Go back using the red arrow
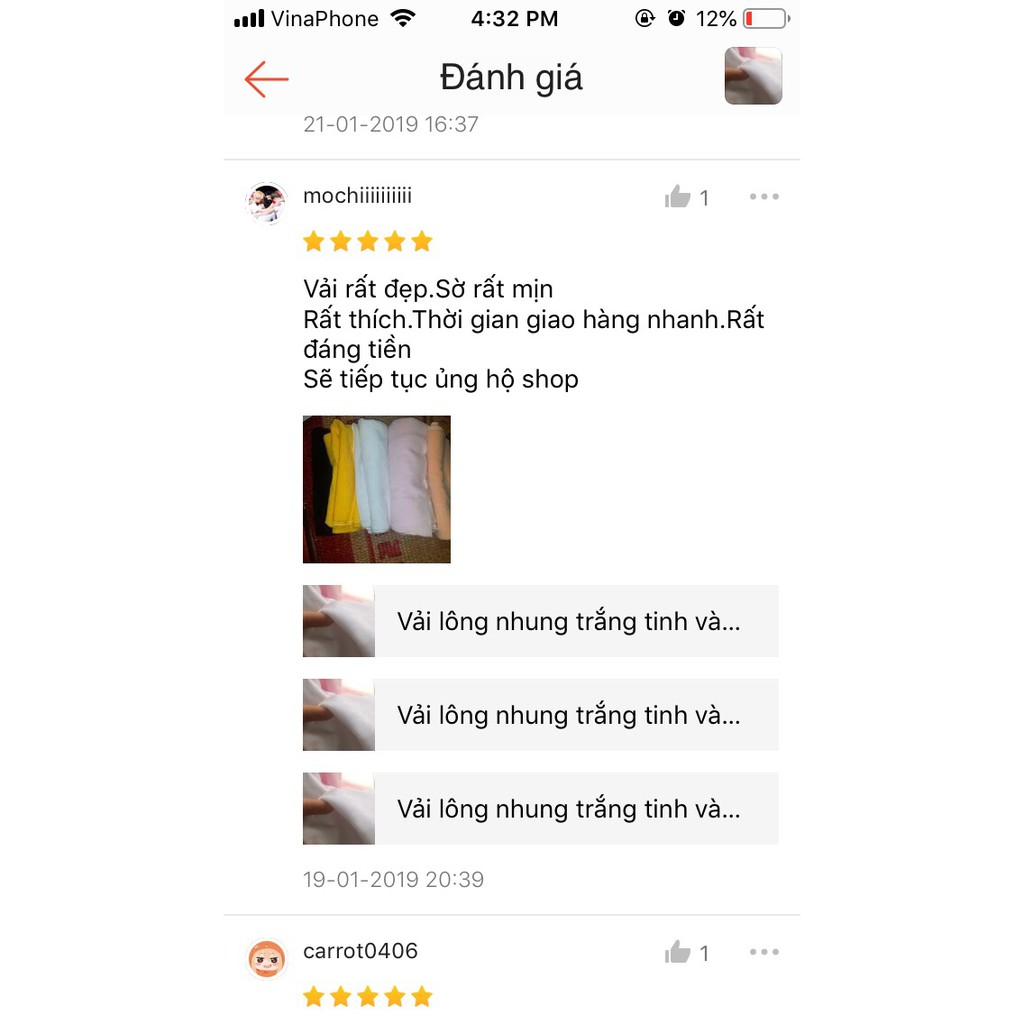Viewport: 1024px width, 1024px height. coord(266,78)
